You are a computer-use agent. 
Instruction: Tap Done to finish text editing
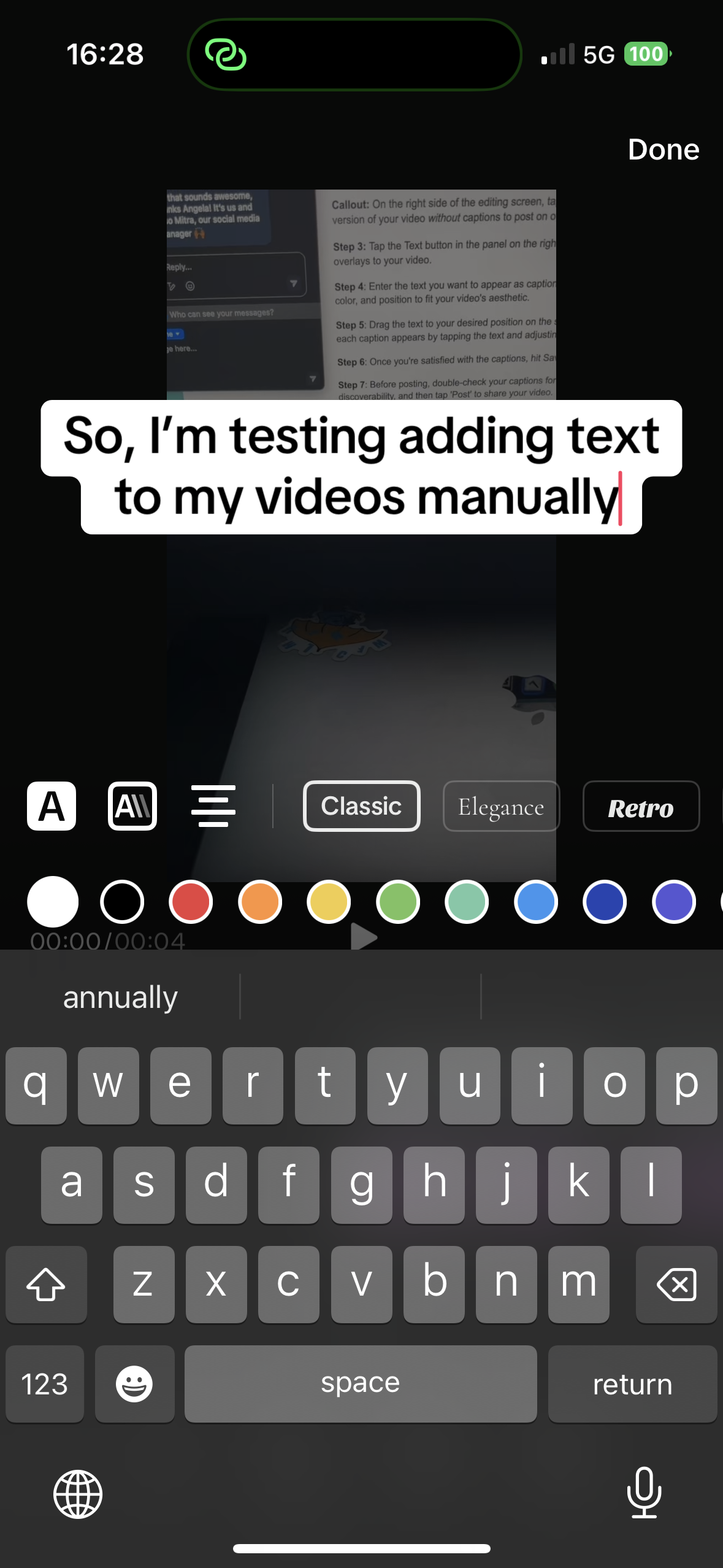663,150
